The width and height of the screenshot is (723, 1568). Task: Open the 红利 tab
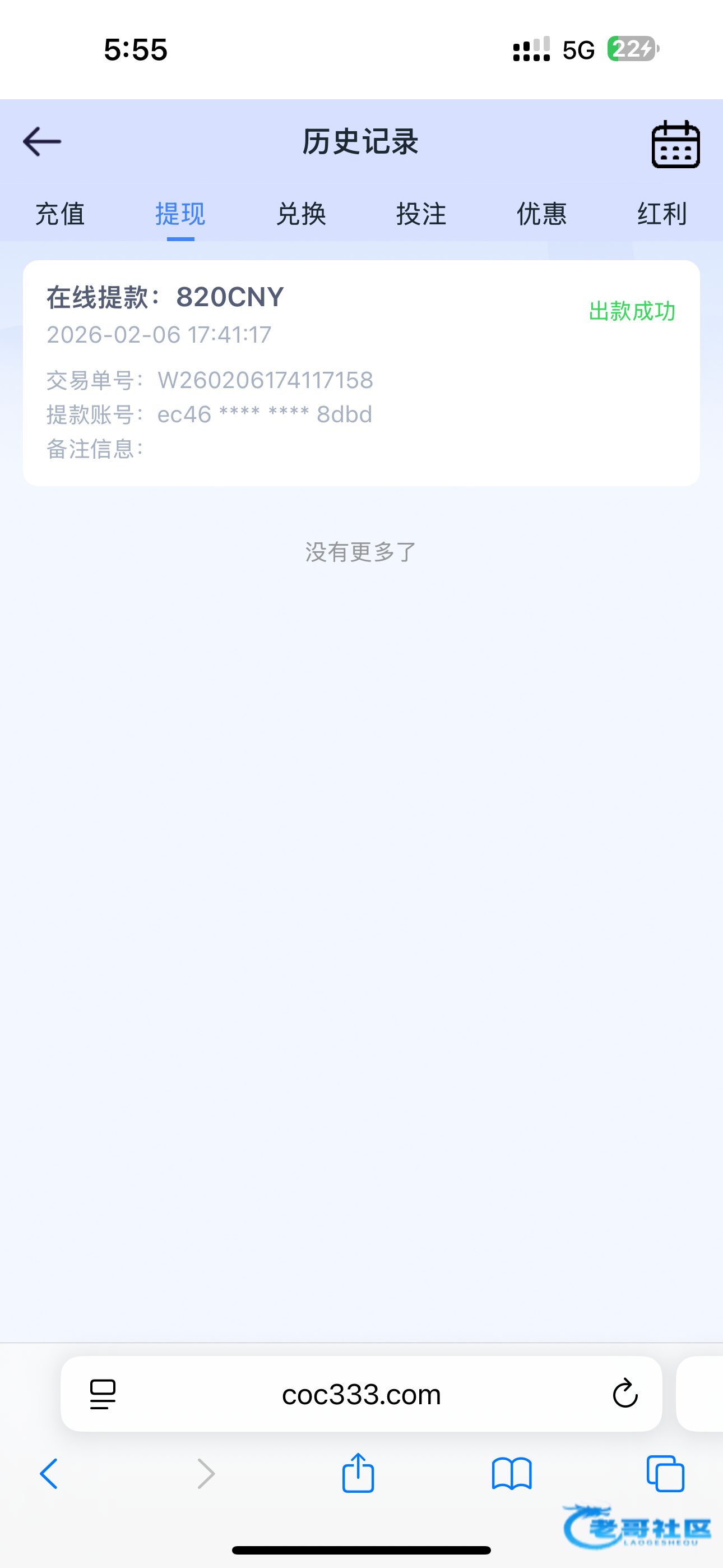pos(661,214)
